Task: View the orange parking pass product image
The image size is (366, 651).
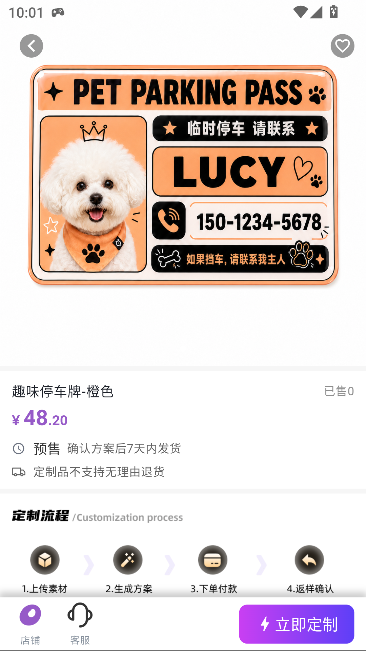Action: pos(183,175)
